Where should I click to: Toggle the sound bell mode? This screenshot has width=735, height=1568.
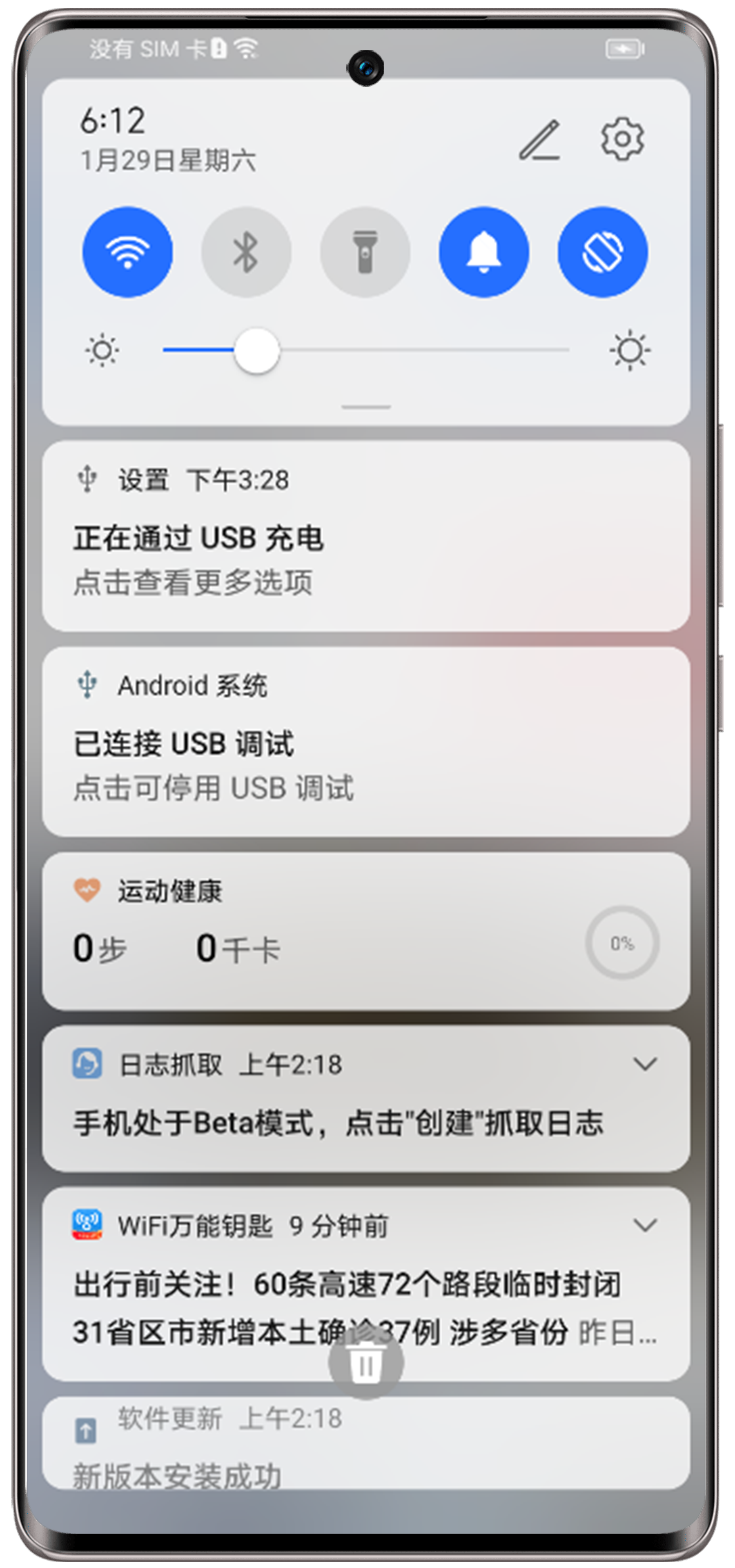point(484,252)
